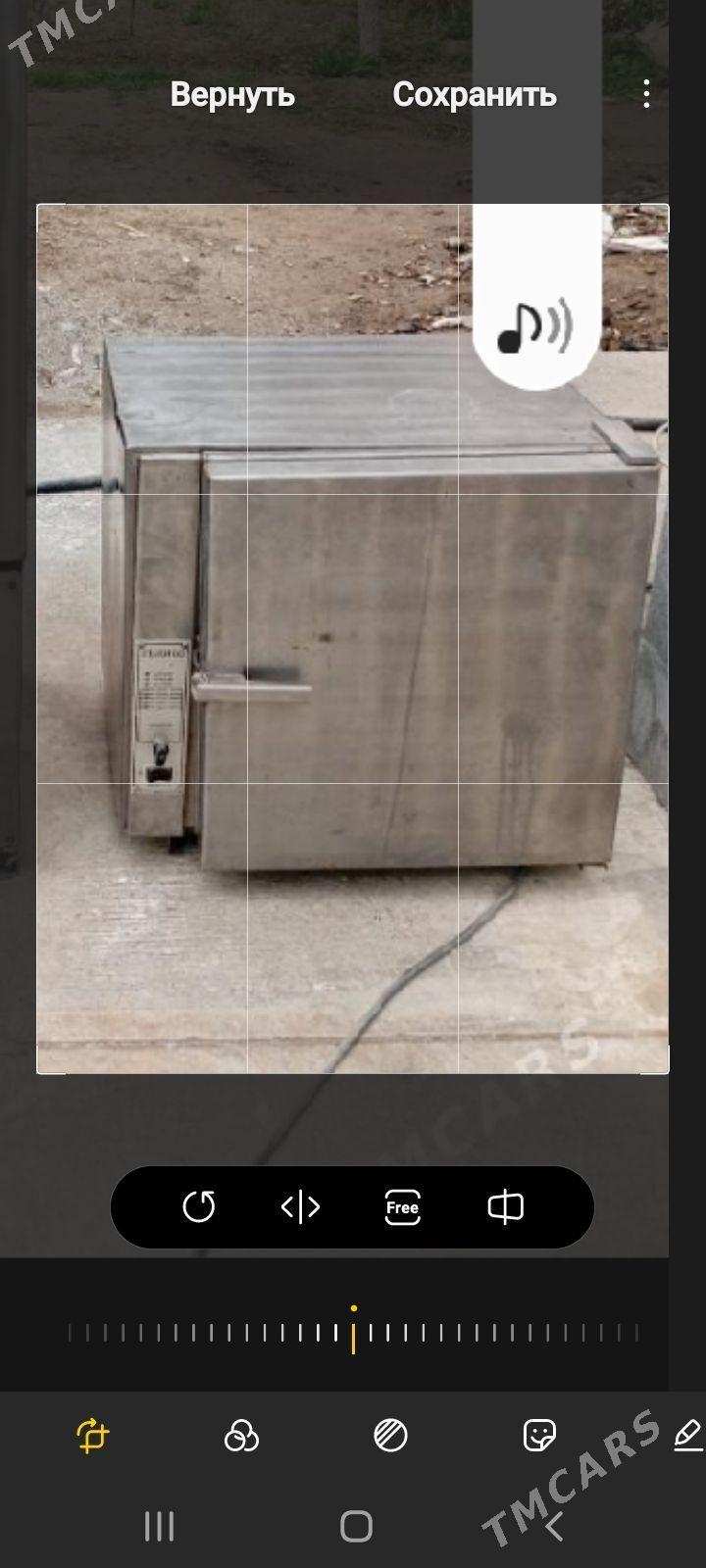Open the stickers tab
This screenshot has height=1568, width=706.
[x=539, y=1436]
